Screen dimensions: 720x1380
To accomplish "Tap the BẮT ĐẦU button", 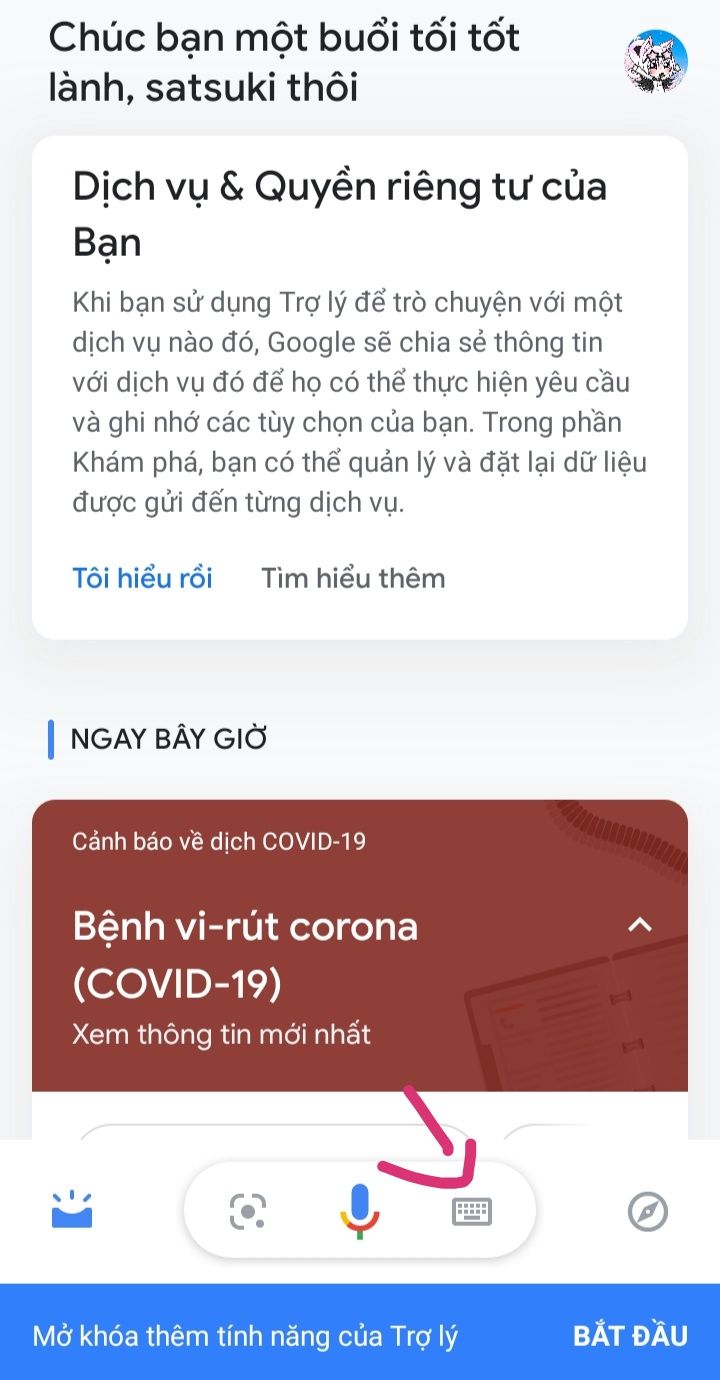I will tap(630, 1336).
